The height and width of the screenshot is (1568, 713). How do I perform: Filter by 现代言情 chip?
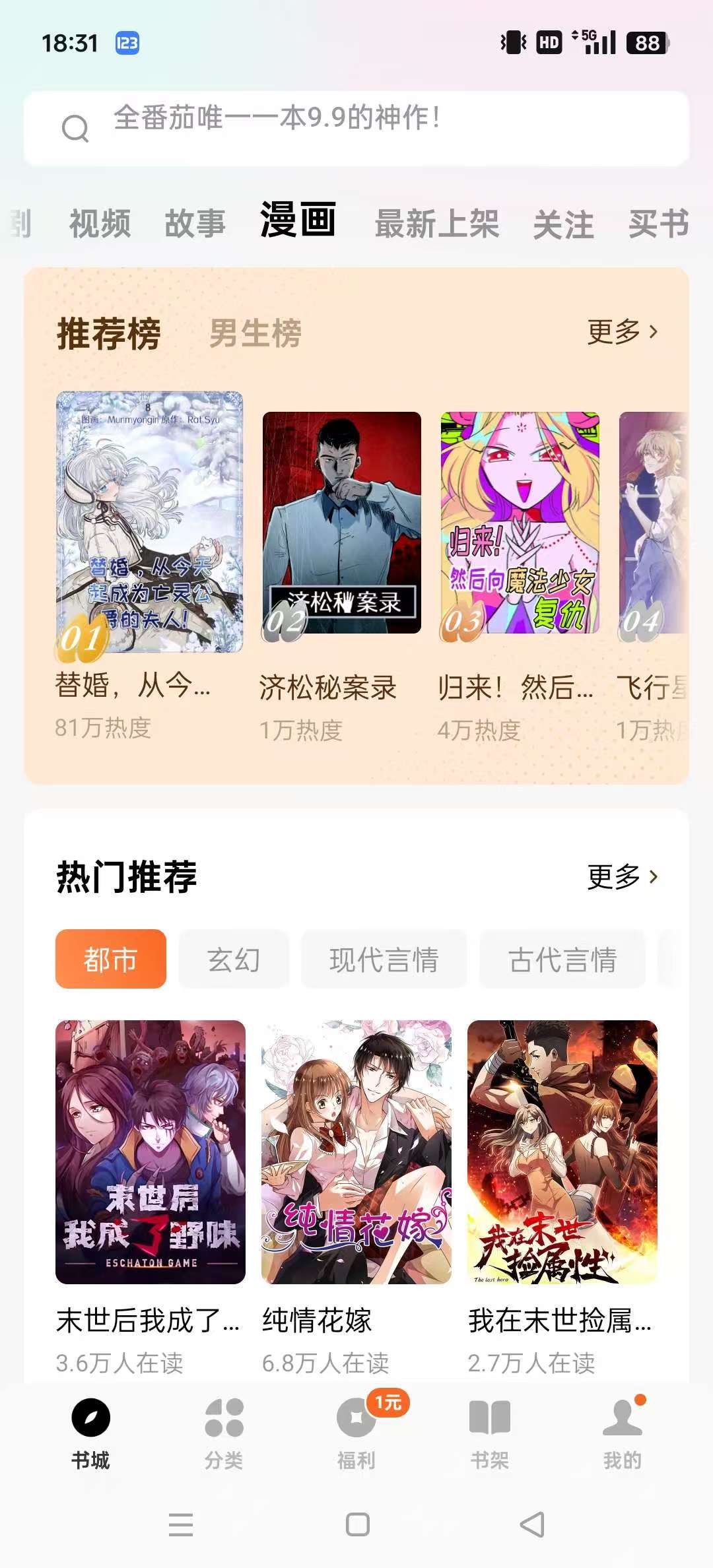384,959
